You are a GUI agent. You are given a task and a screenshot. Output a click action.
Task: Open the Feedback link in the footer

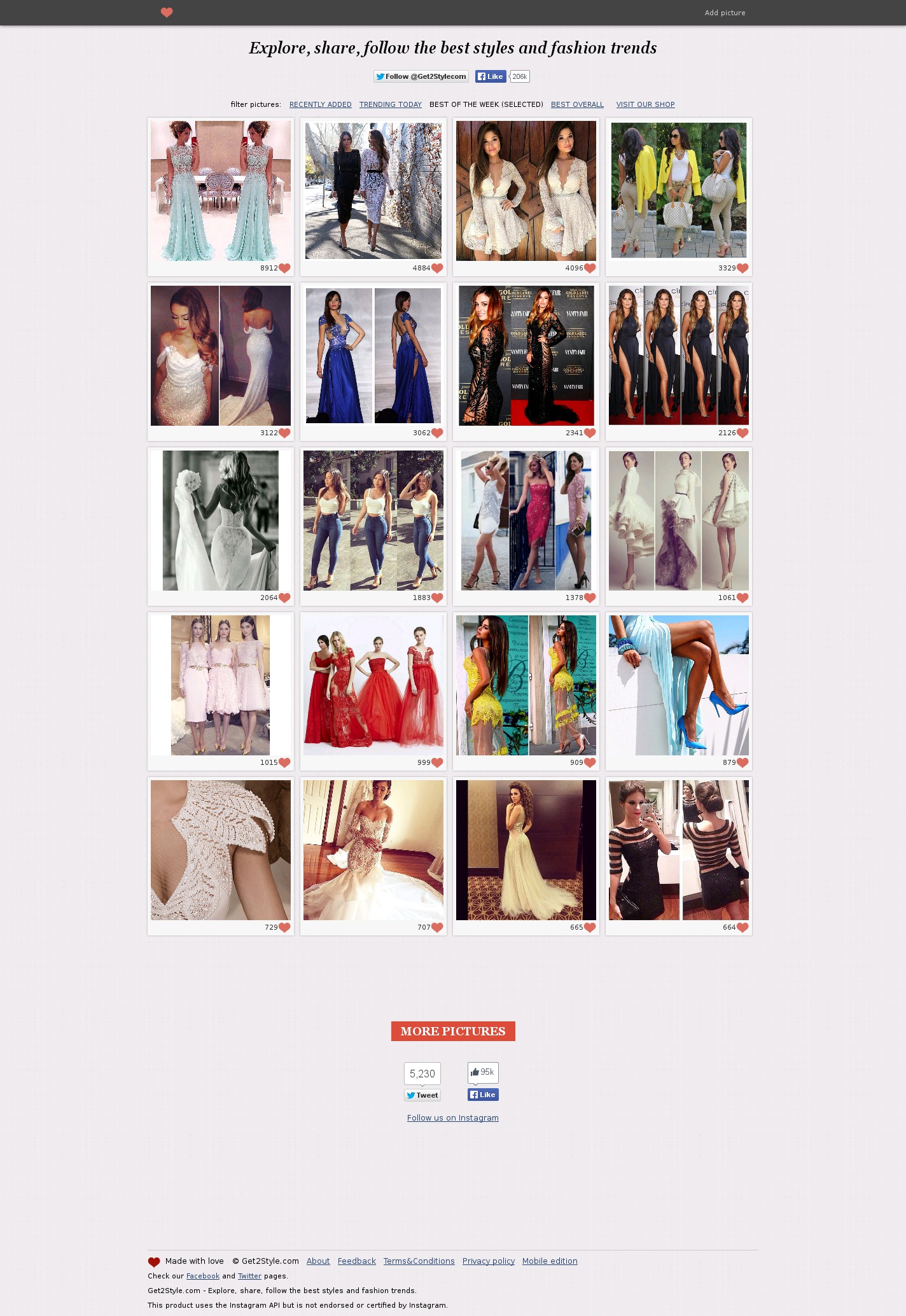tap(356, 1261)
